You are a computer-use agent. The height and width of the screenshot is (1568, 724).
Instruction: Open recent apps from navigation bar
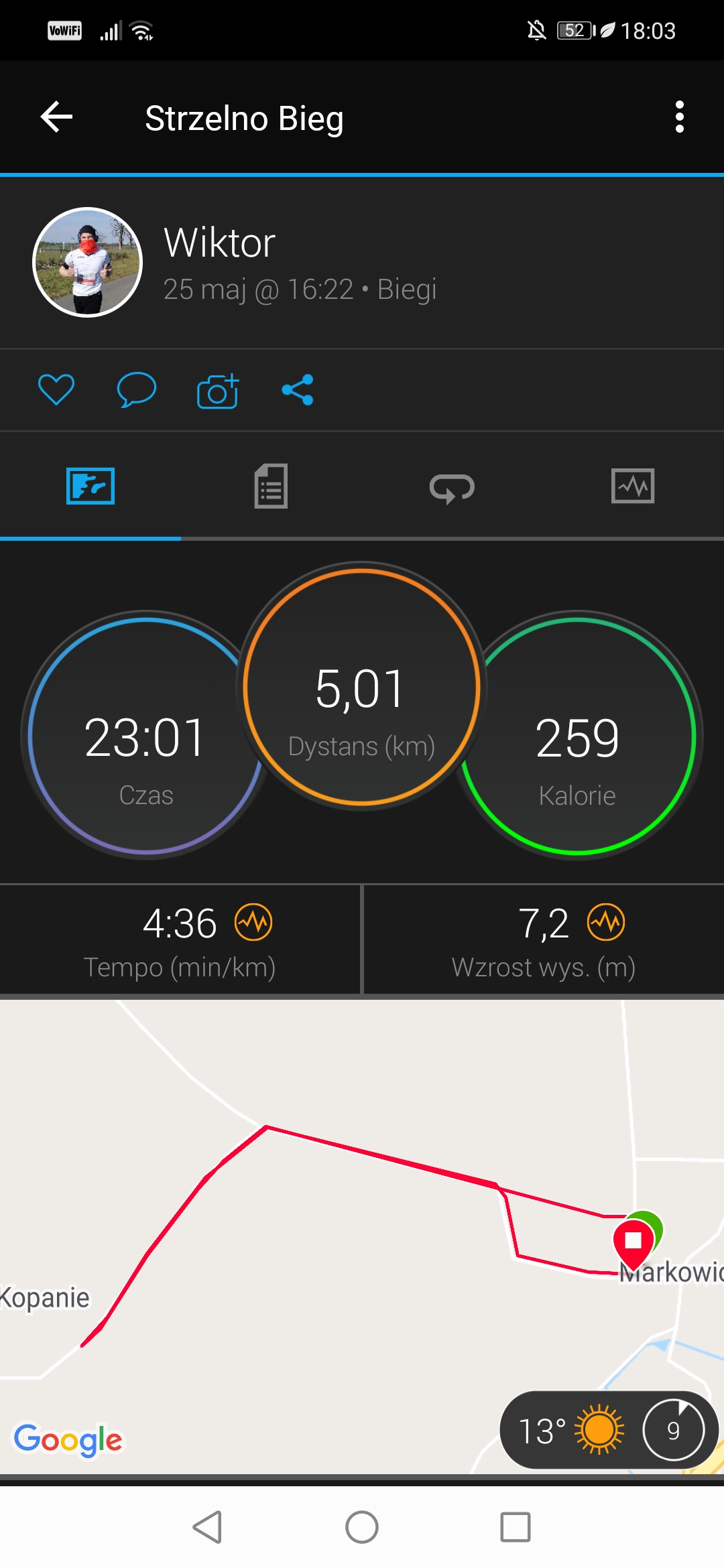click(x=516, y=1528)
